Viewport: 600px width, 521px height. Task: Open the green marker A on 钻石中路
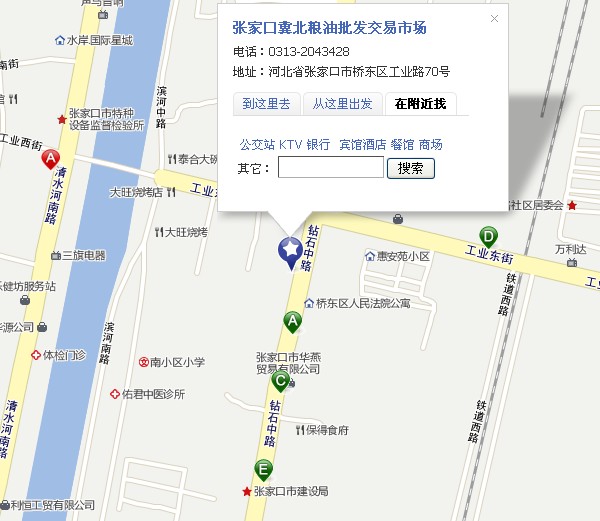292,321
